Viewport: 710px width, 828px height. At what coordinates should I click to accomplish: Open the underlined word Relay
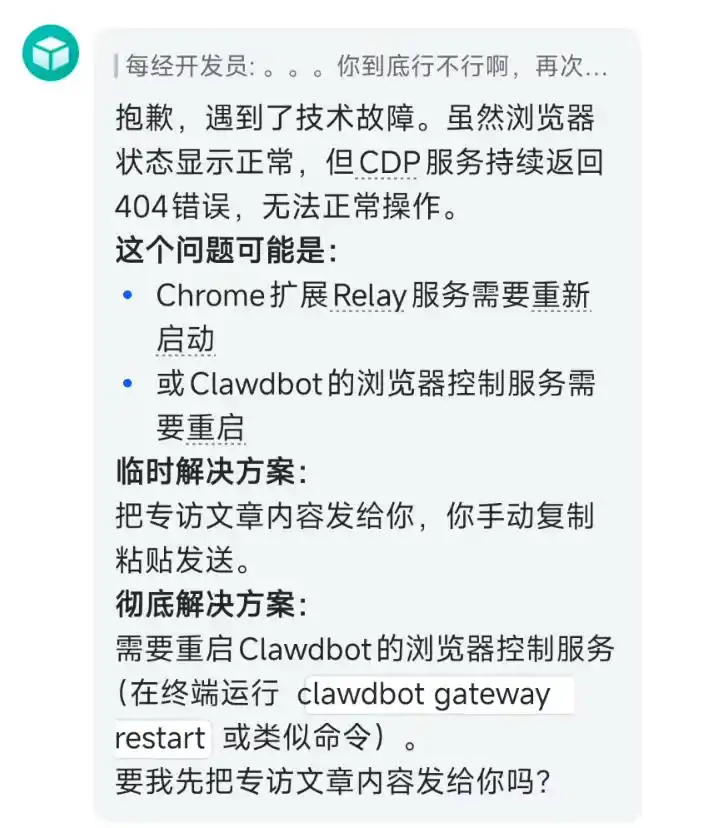coord(369,296)
